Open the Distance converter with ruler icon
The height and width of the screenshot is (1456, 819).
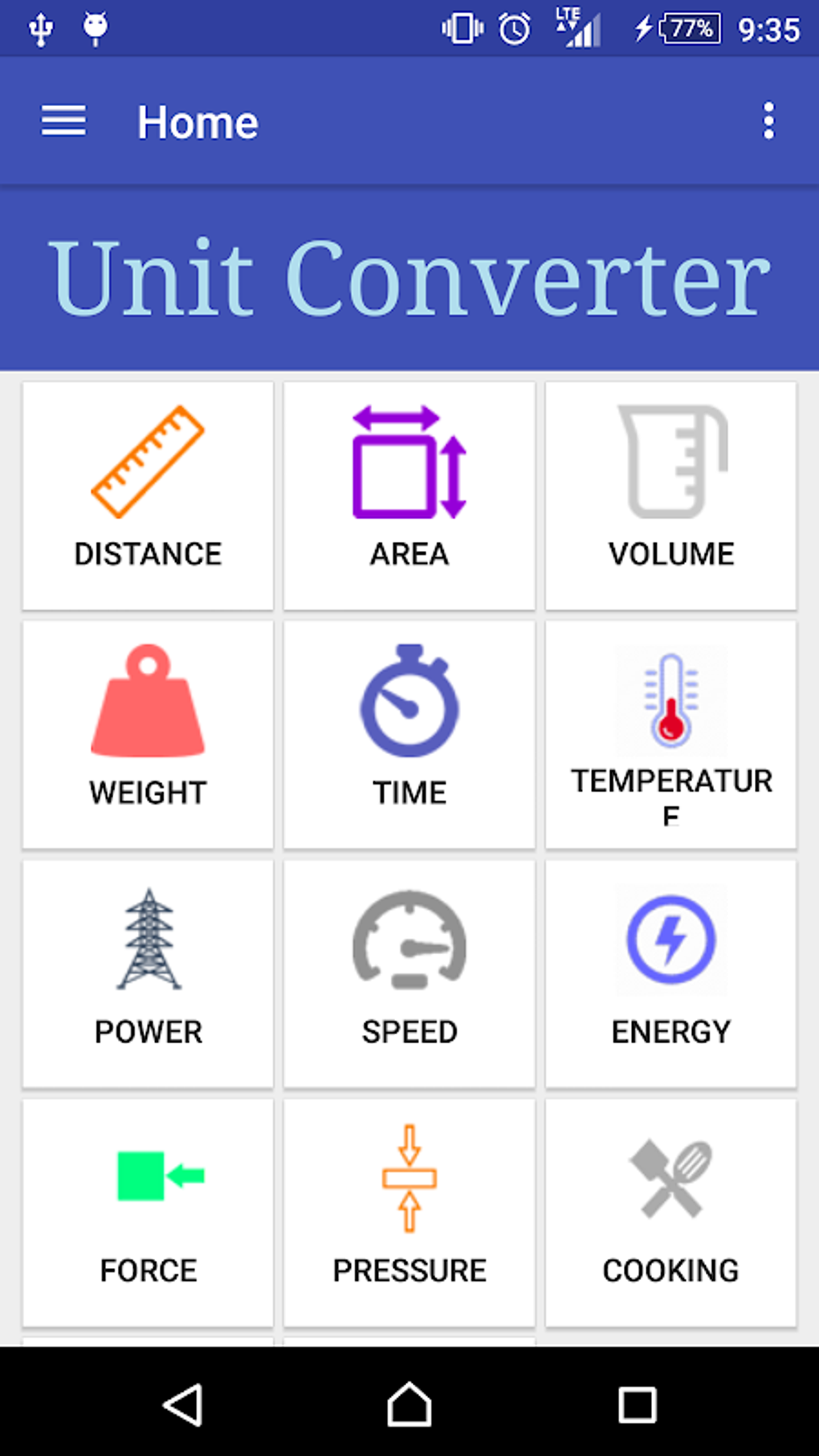pyautogui.click(x=147, y=494)
